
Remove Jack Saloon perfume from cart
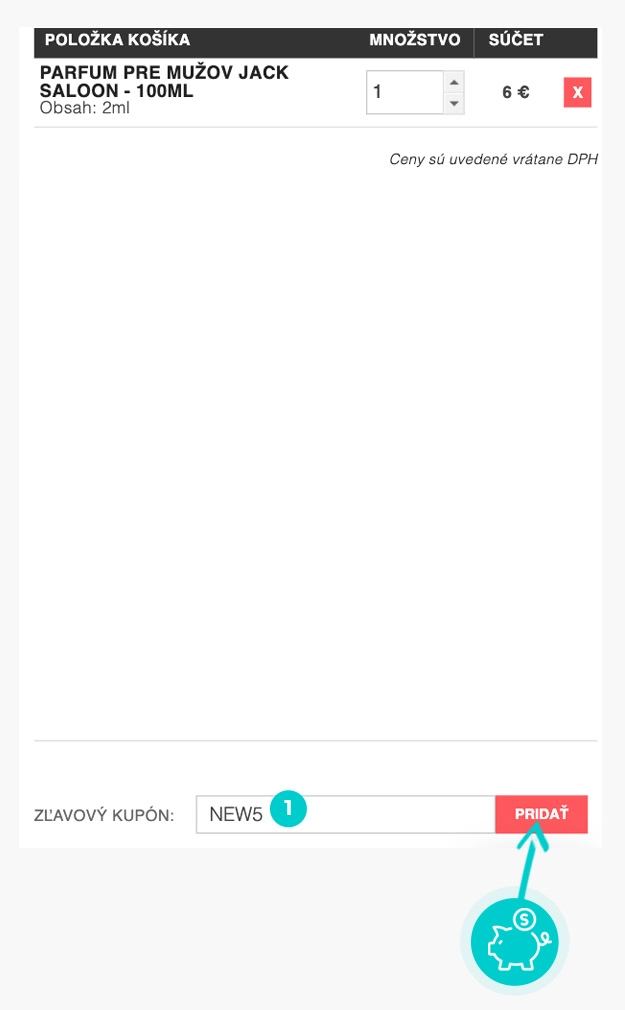pyautogui.click(x=577, y=93)
